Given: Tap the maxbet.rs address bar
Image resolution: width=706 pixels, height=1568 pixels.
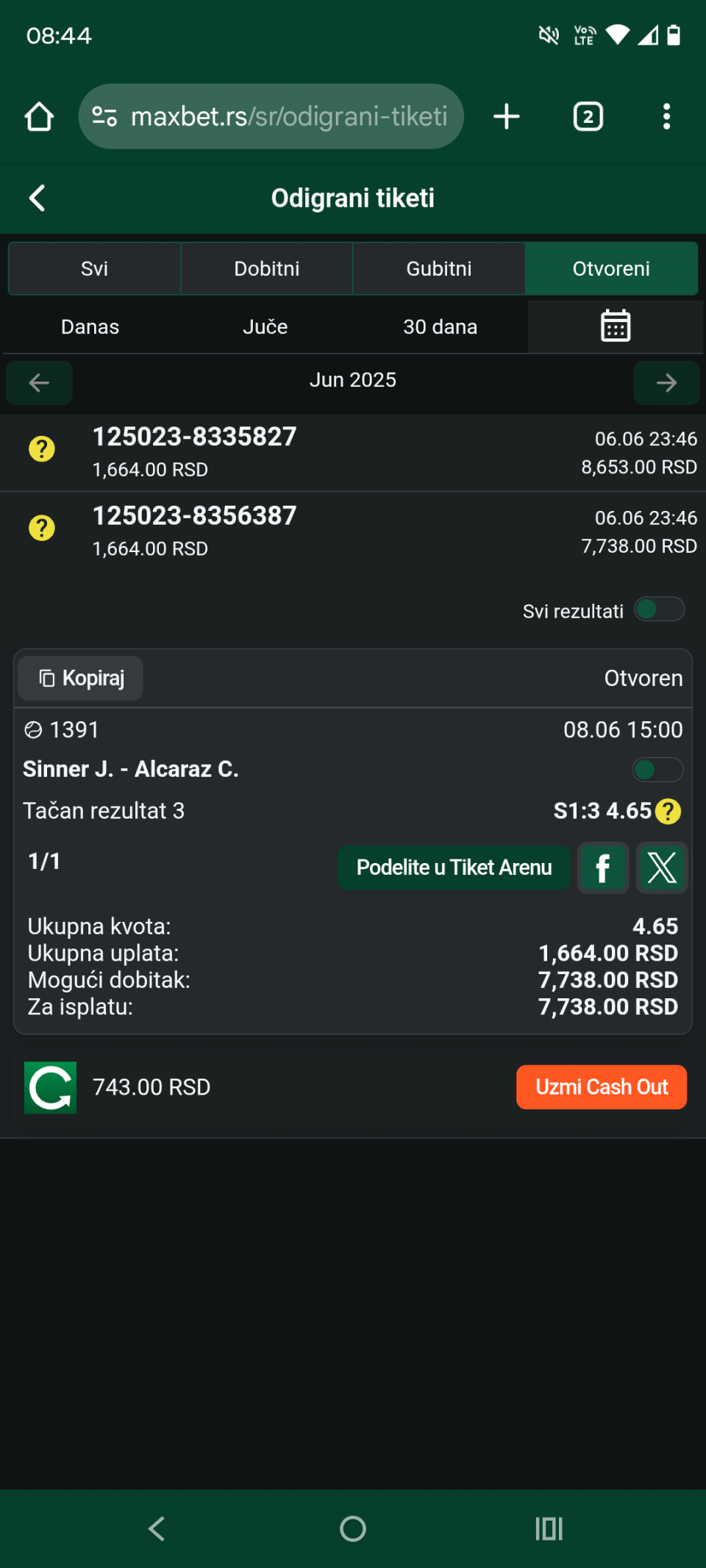Looking at the screenshot, I should [x=271, y=116].
